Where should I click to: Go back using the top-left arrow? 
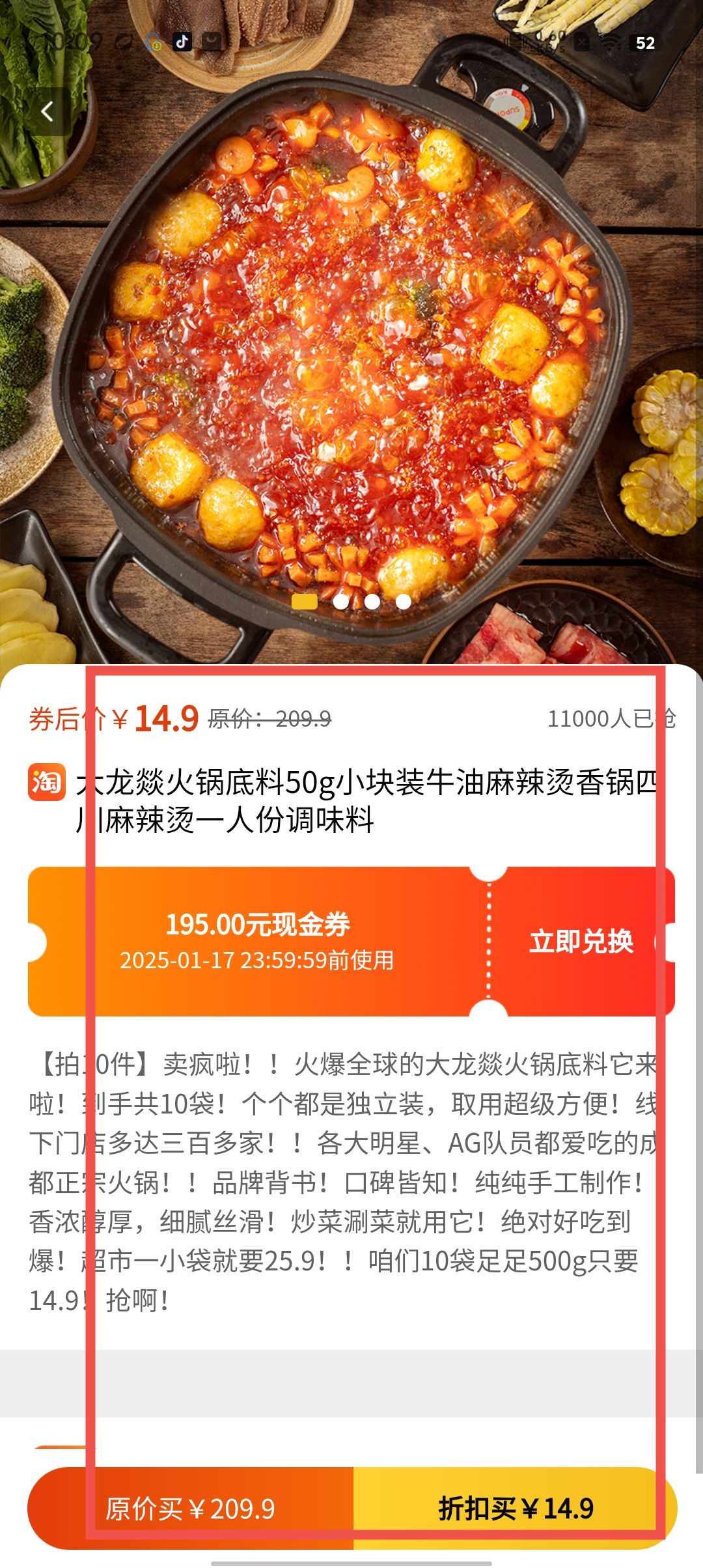pyautogui.click(x=48, y=112)
